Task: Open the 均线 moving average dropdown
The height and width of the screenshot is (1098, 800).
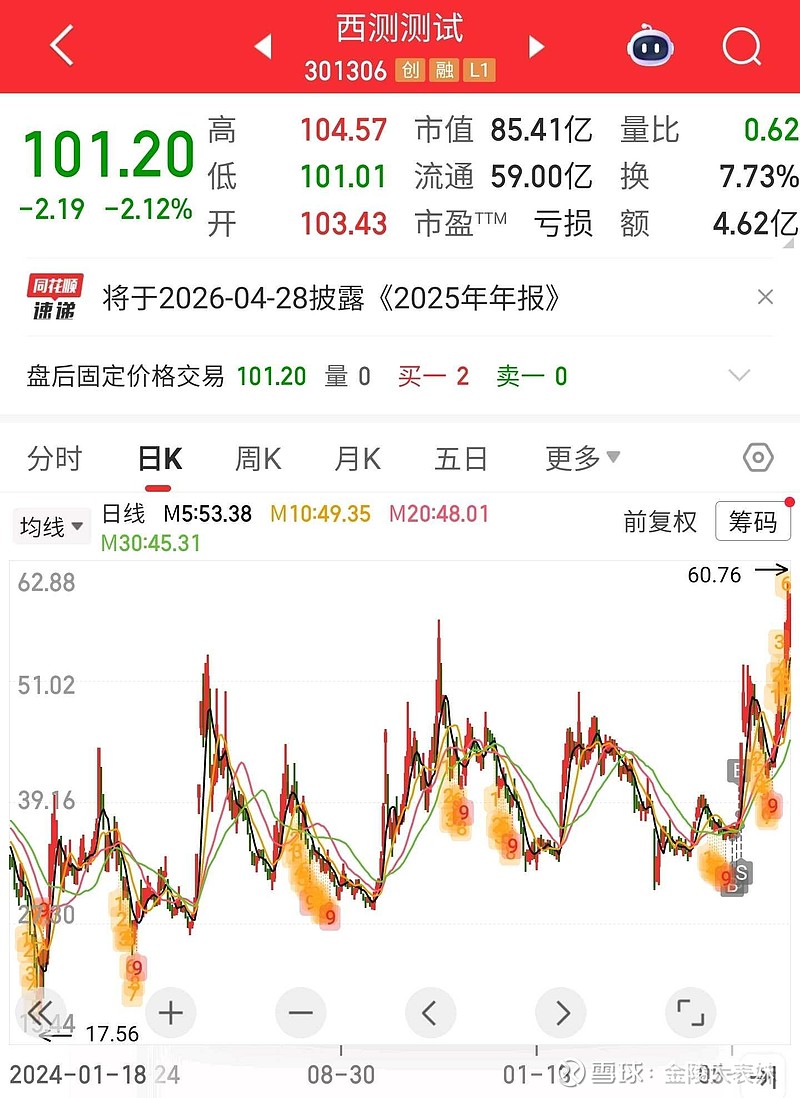Action: point(49,525)
